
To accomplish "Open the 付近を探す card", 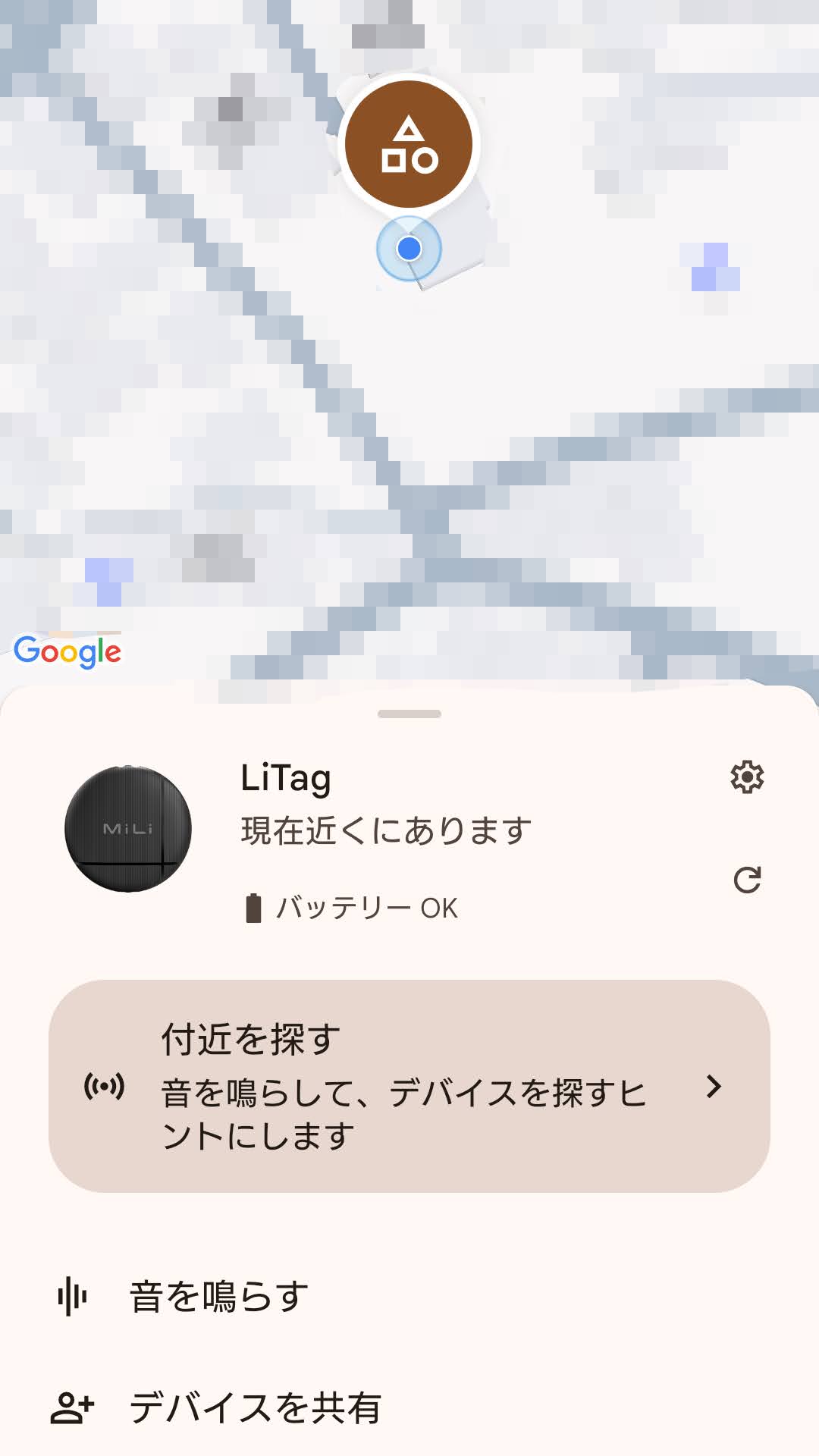I will tap(409, 1086).
